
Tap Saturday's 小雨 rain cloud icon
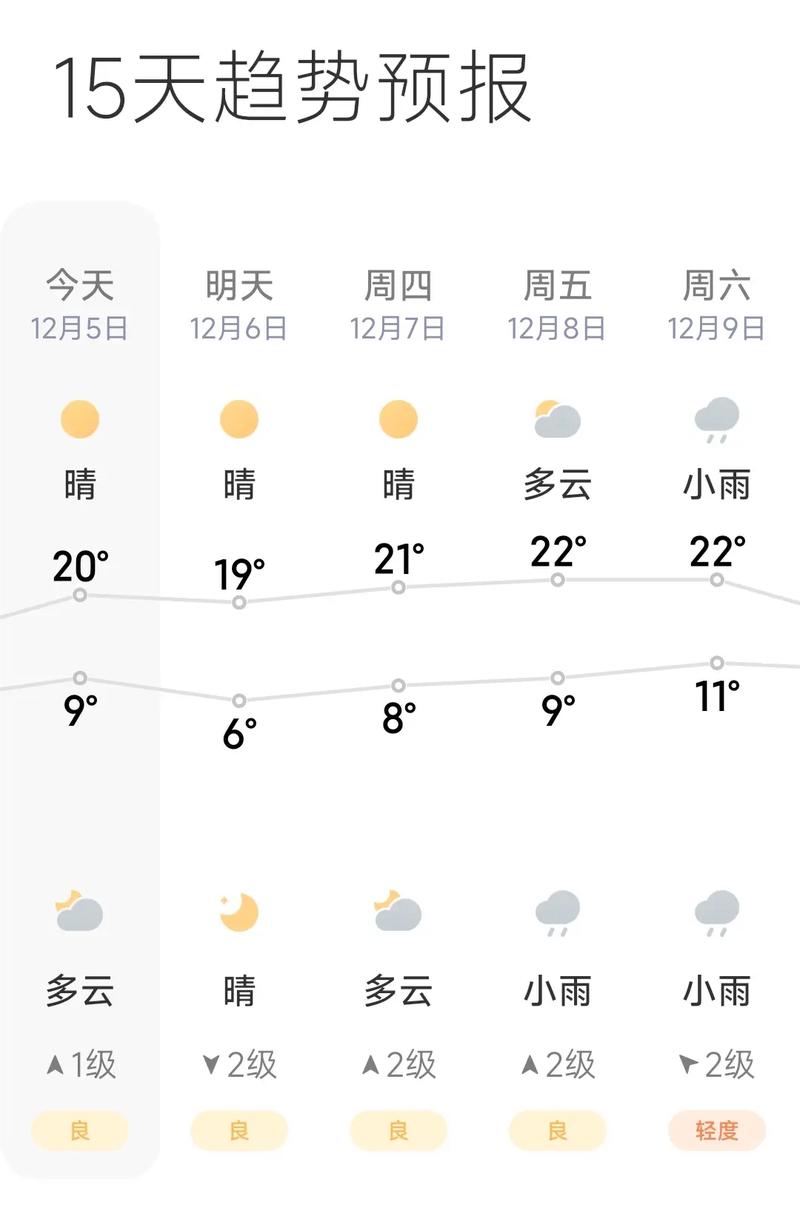coord(715,420)
